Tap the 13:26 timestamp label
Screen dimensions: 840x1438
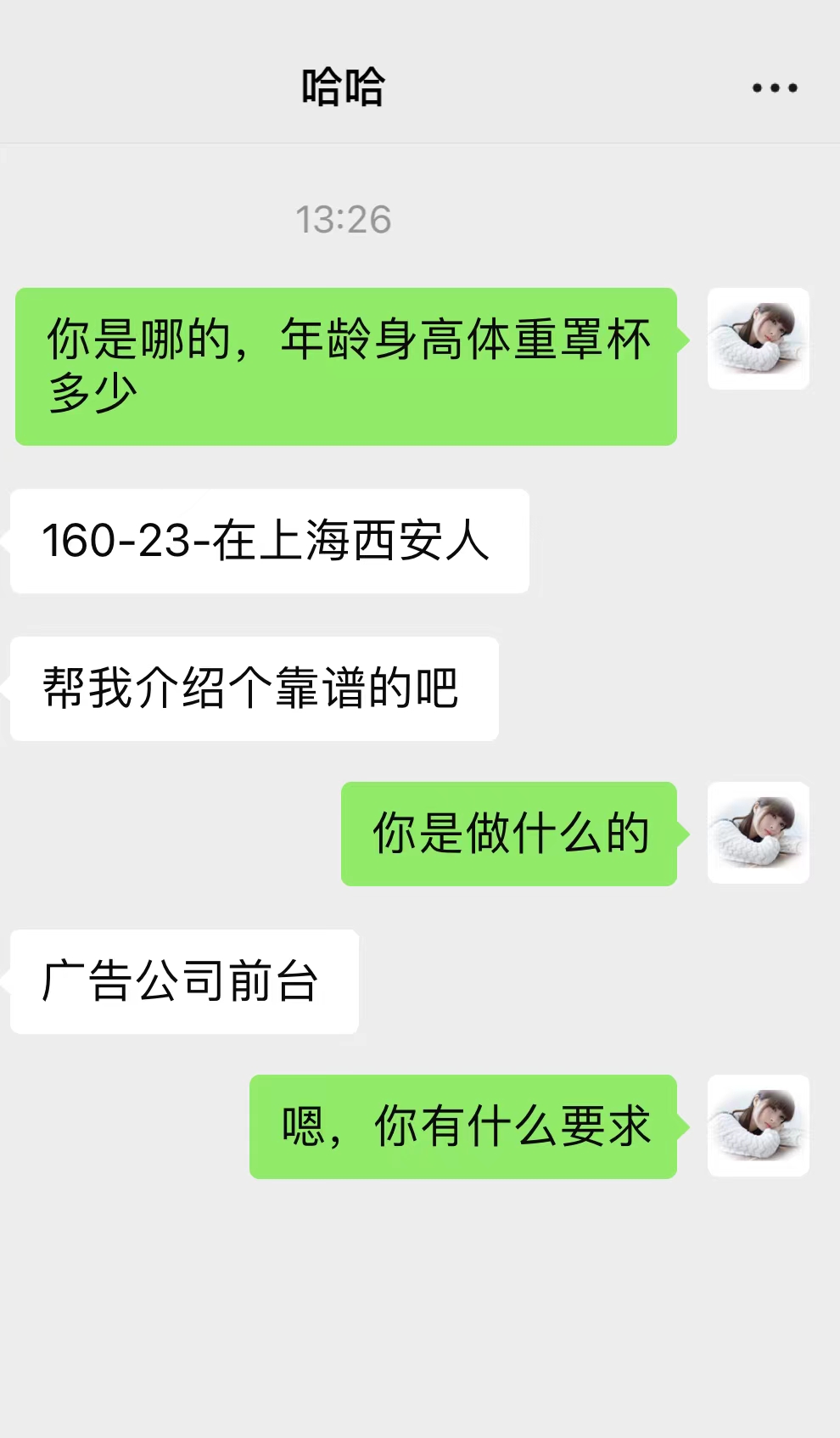pos(343,220)
